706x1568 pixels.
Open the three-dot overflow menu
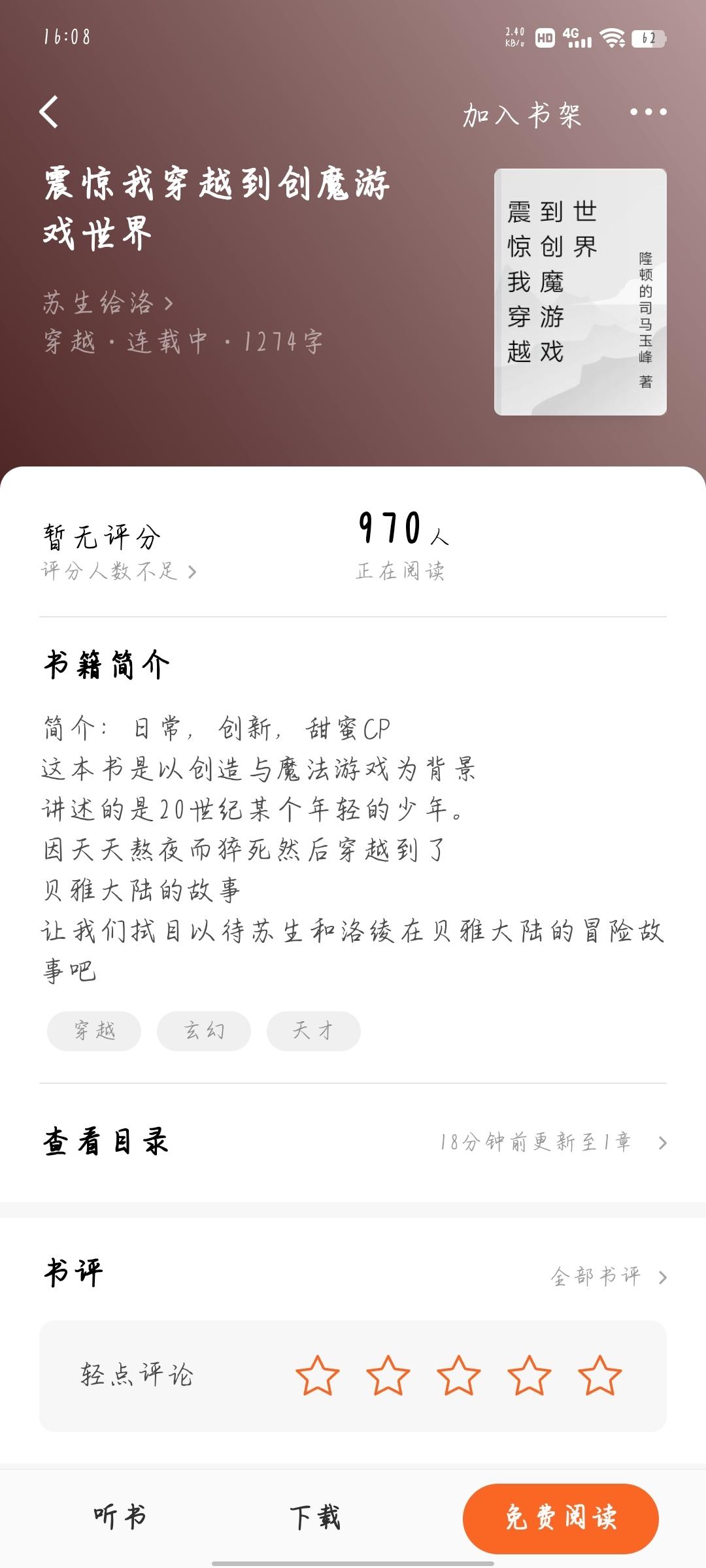coord(648,112)
